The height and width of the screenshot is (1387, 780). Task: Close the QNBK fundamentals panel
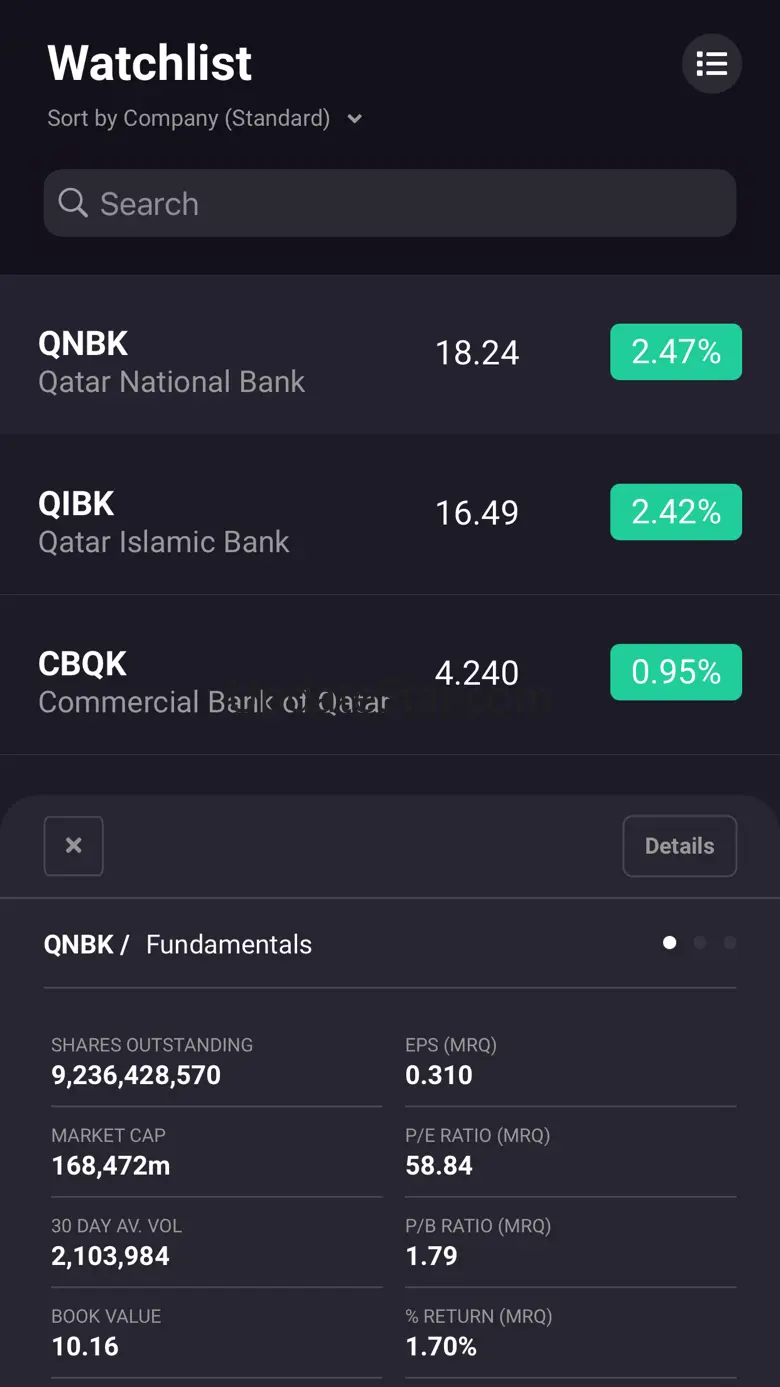(x=74, y=846)
